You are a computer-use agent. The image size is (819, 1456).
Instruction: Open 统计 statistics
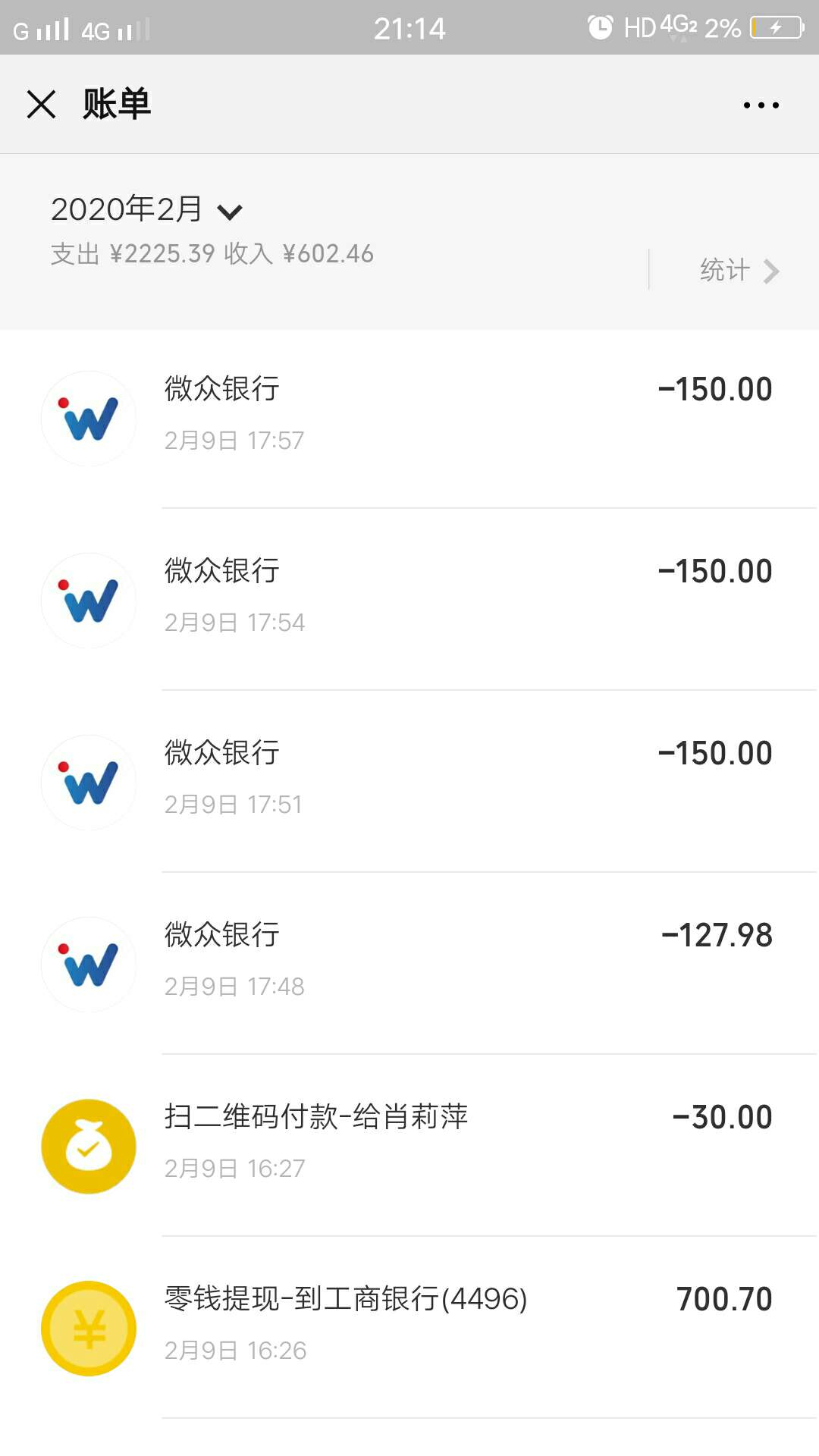point(739,270)
